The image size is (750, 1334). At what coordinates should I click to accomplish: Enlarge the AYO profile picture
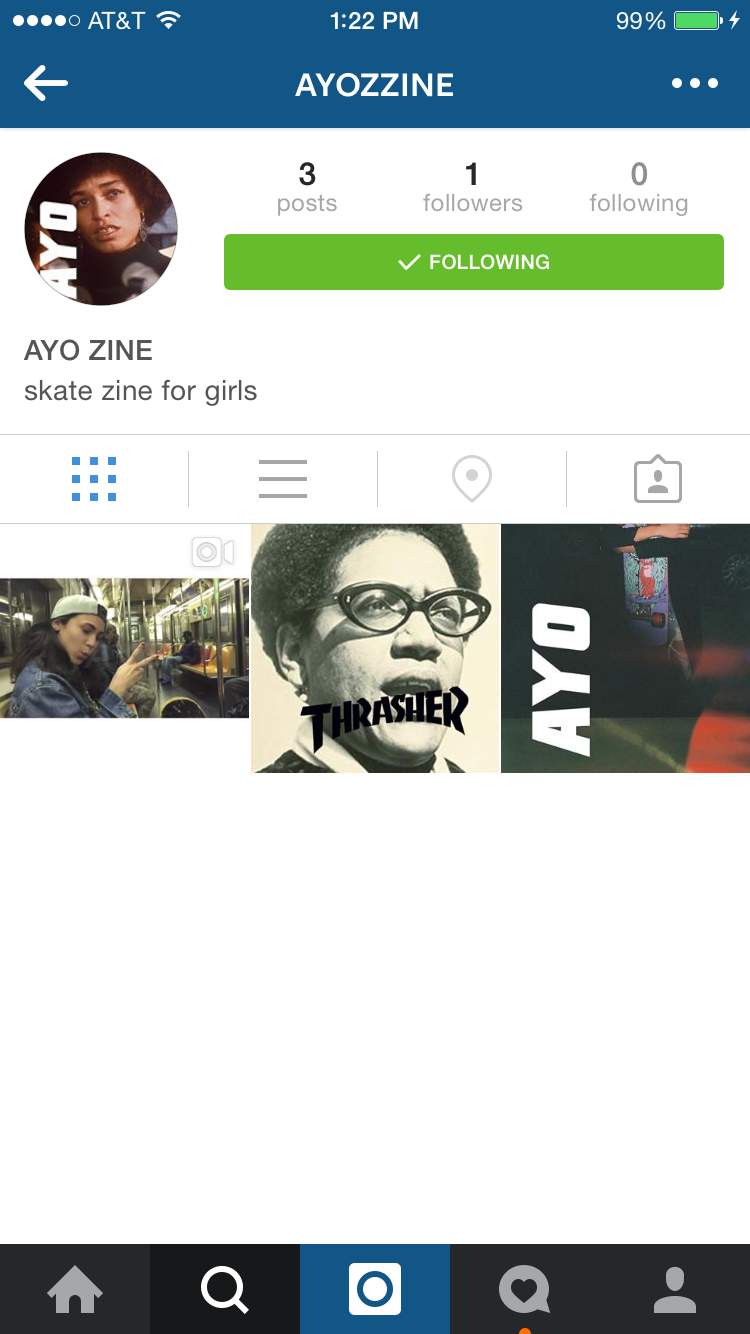[x=101, y=229]
